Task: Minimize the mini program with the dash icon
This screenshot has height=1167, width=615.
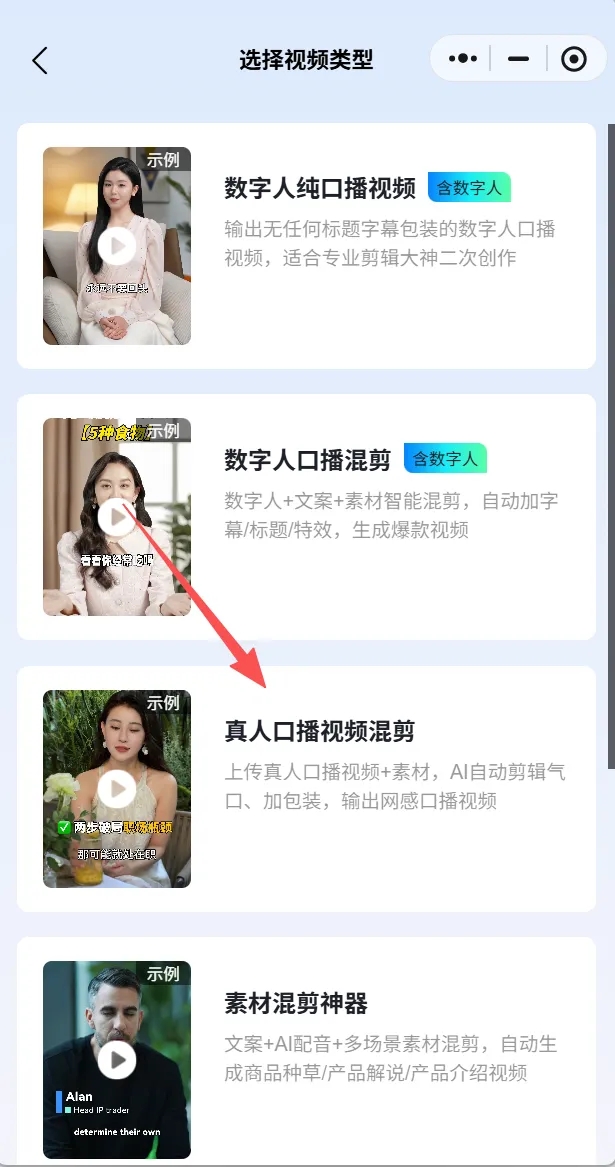Action: (518, 59)
